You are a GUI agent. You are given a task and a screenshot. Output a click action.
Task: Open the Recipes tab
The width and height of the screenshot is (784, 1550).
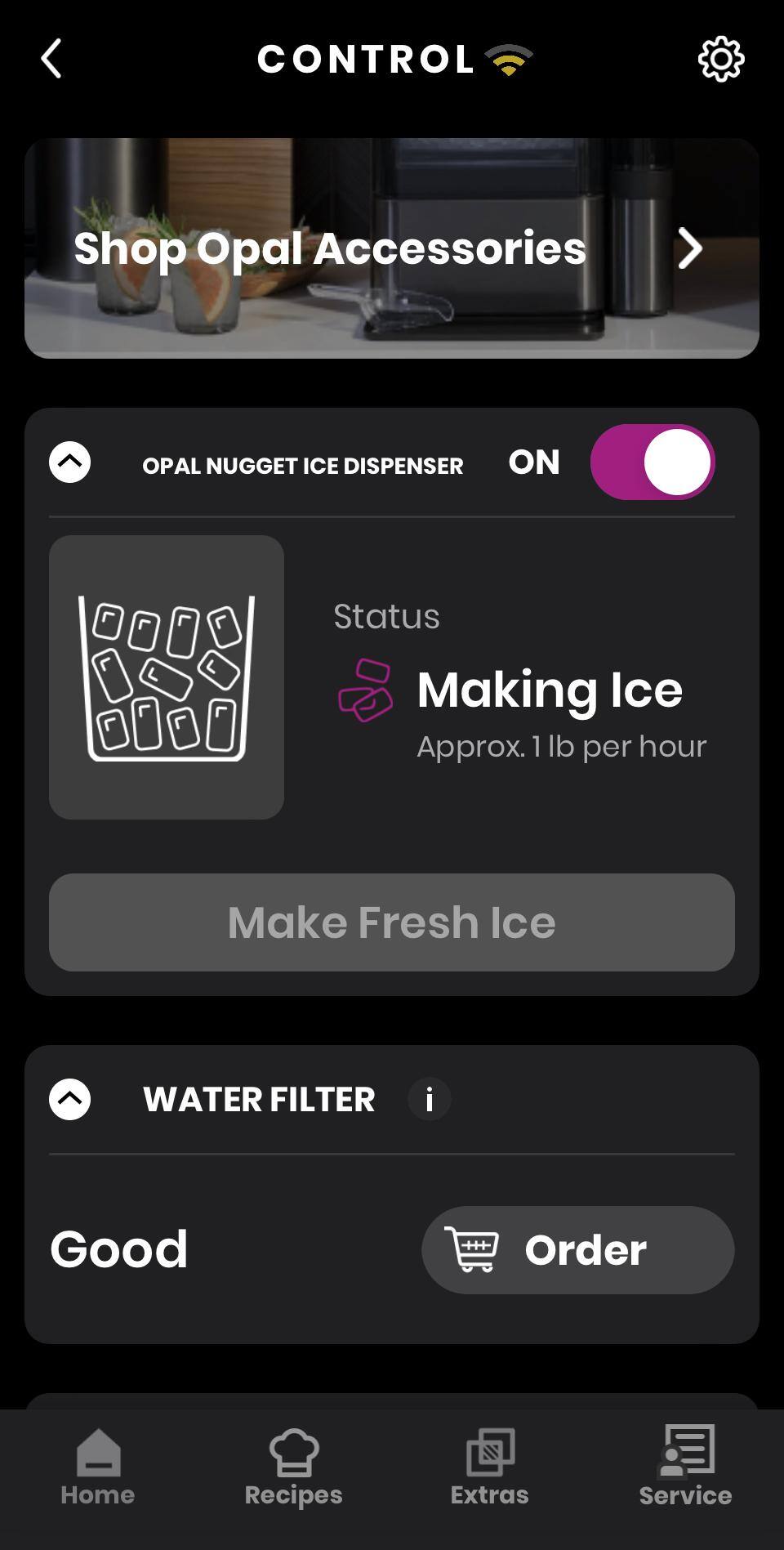pos(294,1467)
